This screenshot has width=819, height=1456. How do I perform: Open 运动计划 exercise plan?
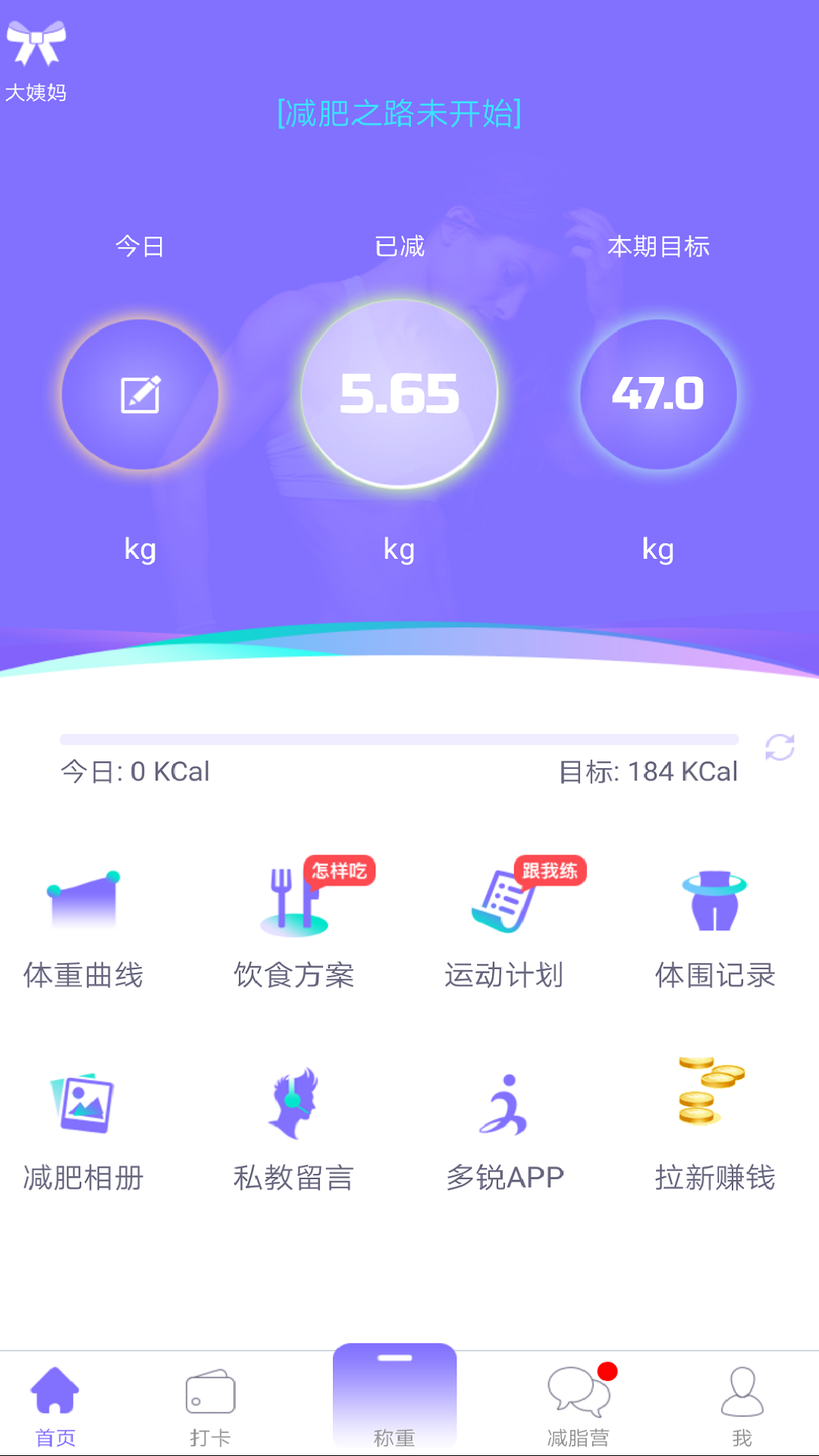coord(504,929)
